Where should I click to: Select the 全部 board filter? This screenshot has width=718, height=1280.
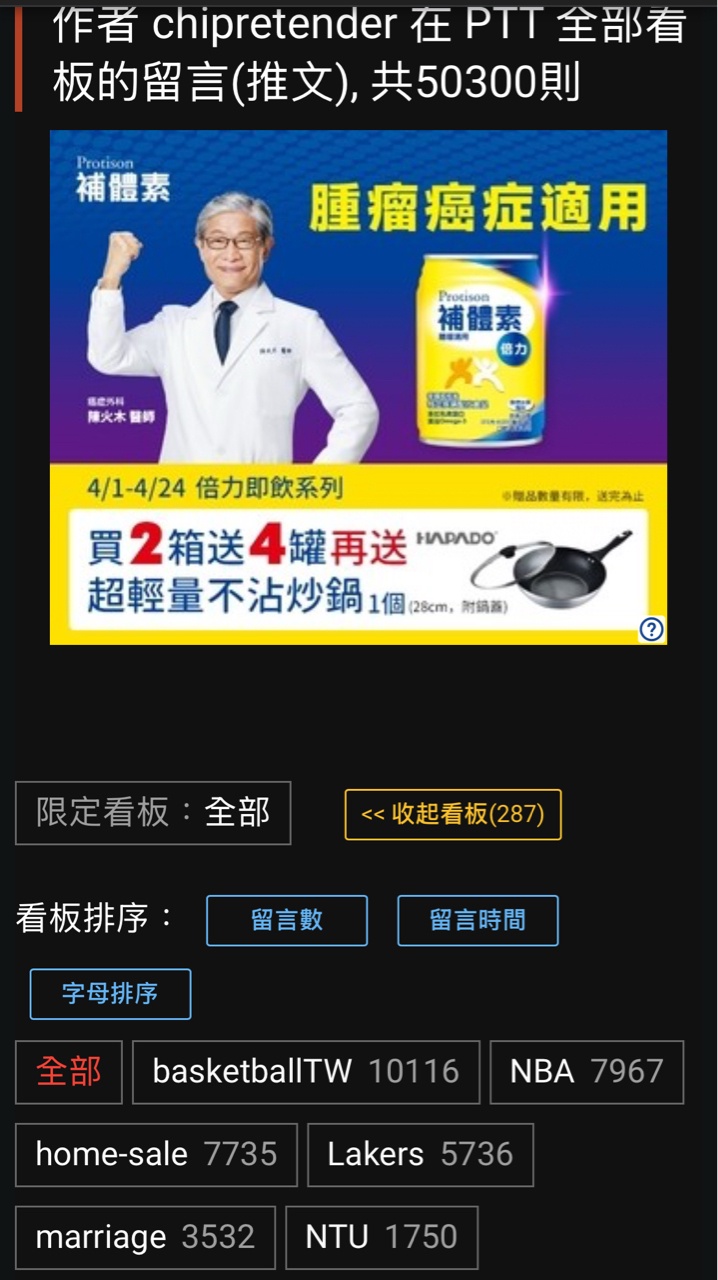click(69, 1072)
